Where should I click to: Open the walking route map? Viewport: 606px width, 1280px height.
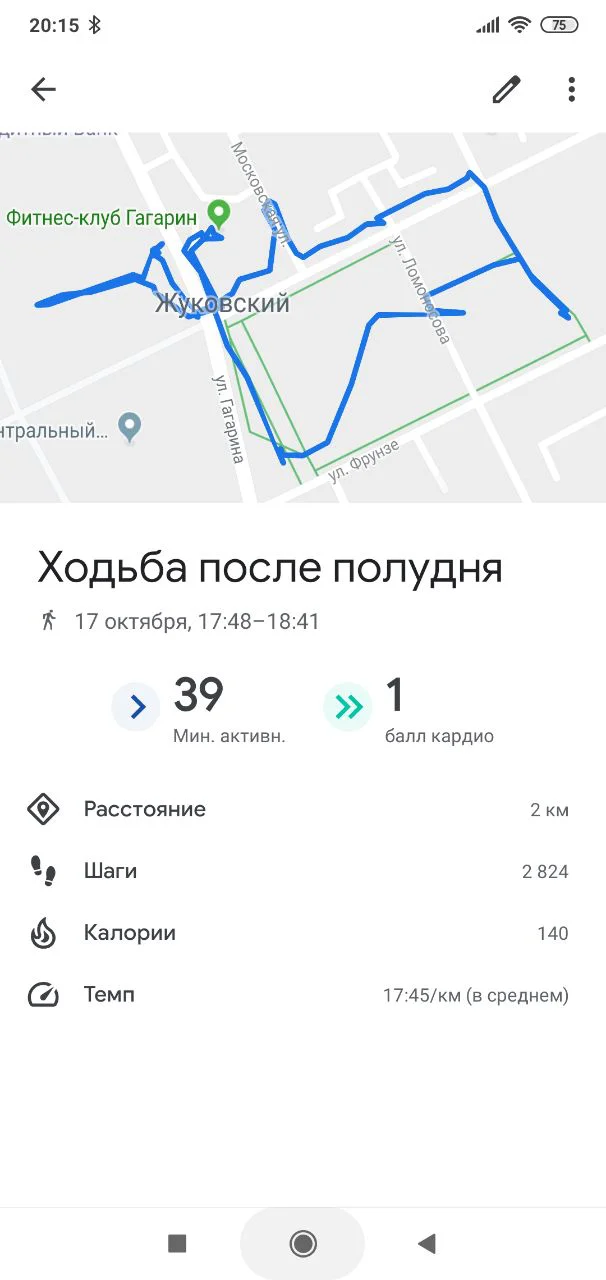point(303,317)
